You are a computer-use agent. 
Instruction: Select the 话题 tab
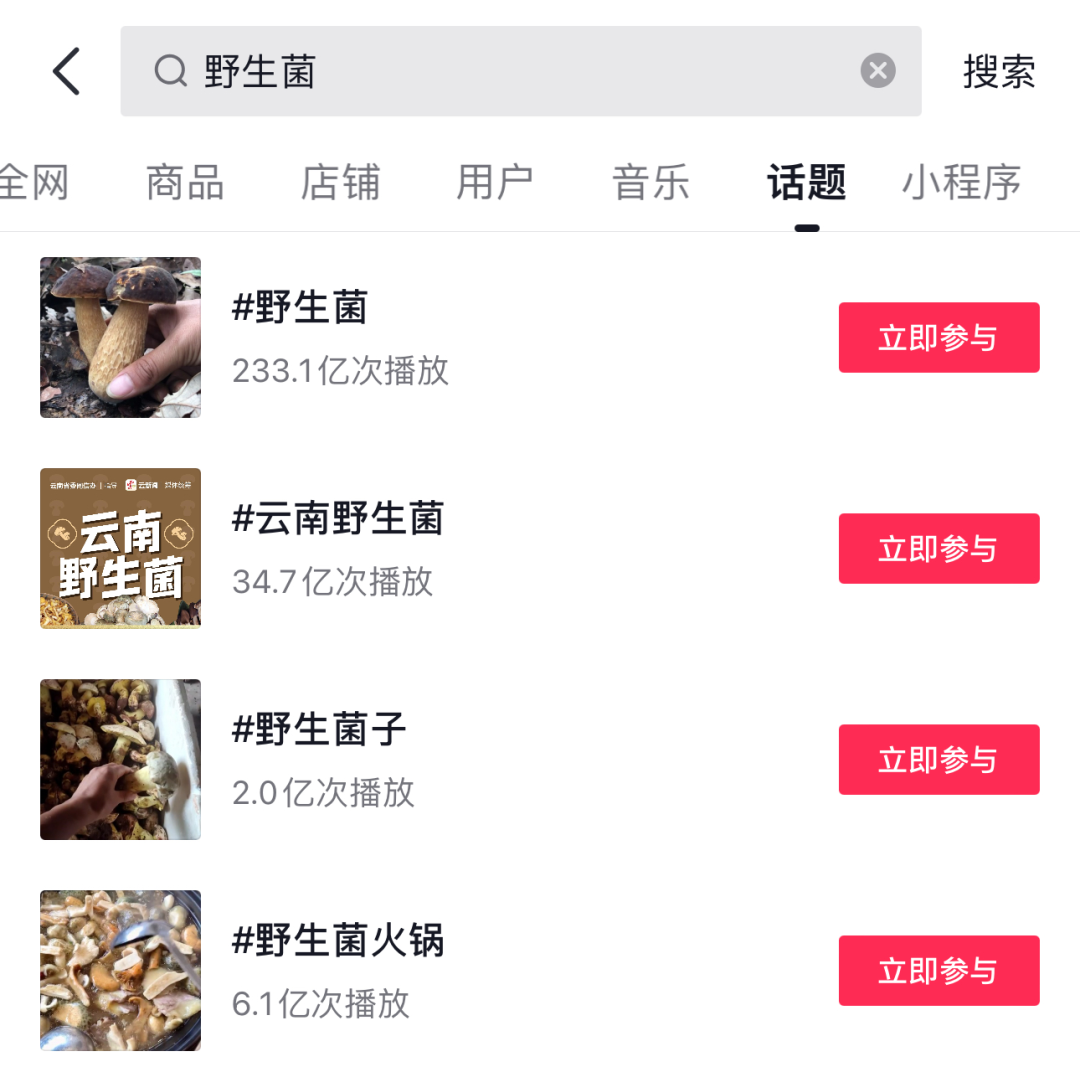807,183
